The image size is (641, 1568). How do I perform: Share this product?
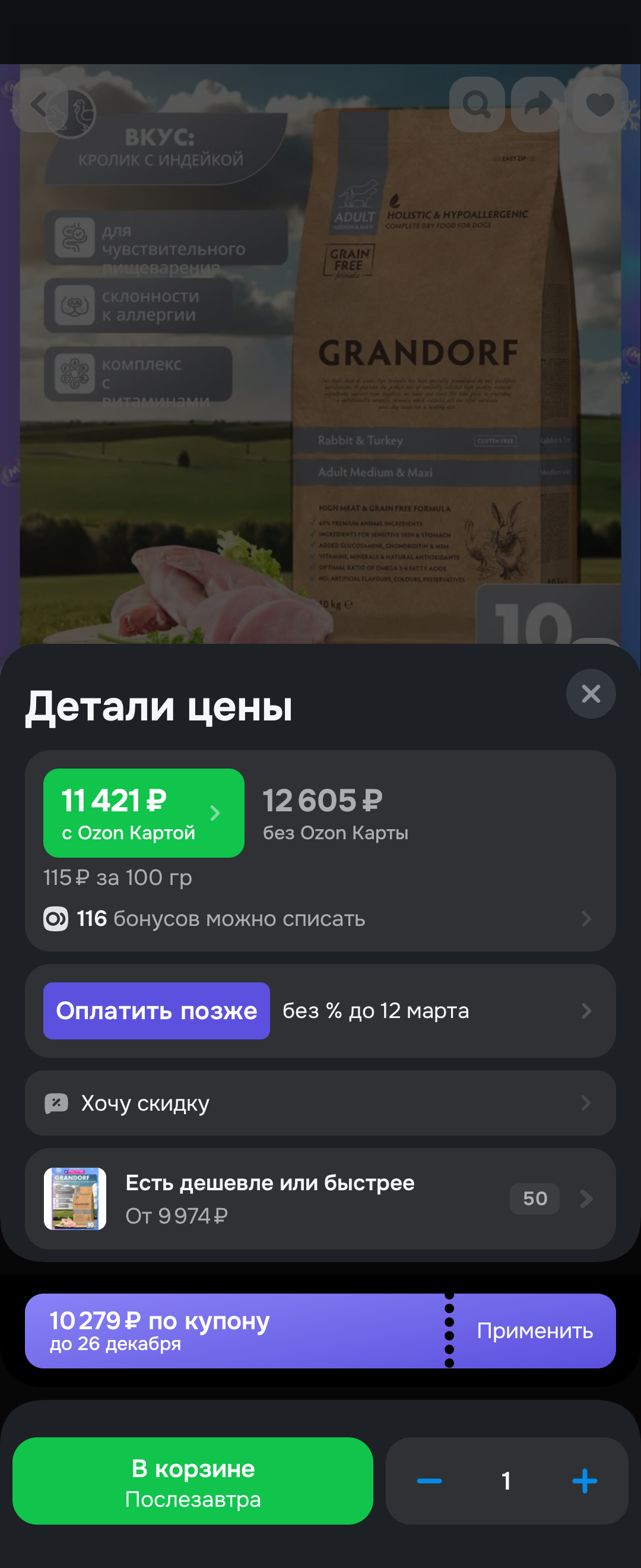tap(538, 105)
